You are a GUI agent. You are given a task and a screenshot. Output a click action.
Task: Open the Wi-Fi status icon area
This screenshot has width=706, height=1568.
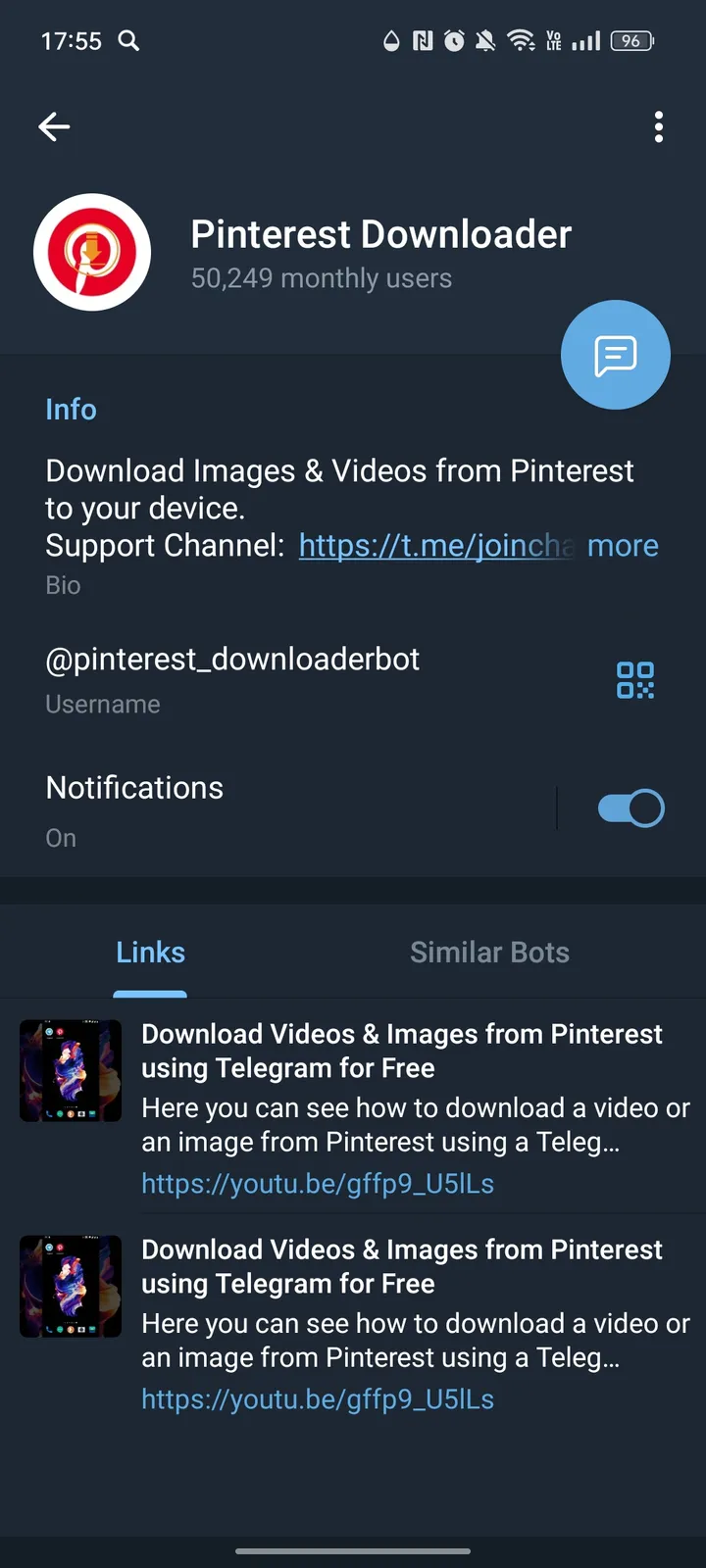click(521, 40)
